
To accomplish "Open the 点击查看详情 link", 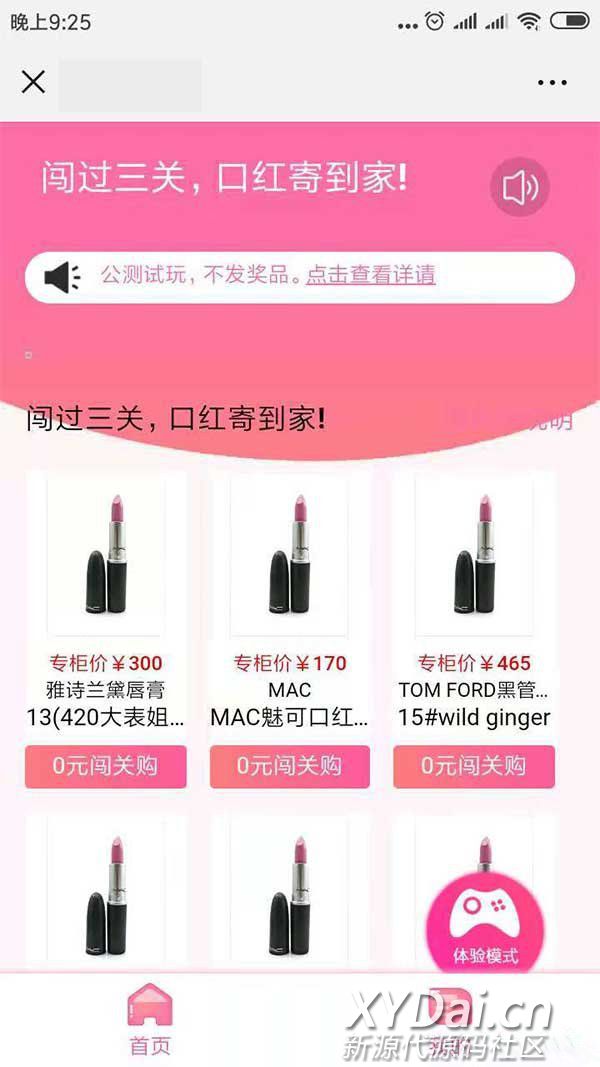I will pyautogui.click(x=370, y=275).
